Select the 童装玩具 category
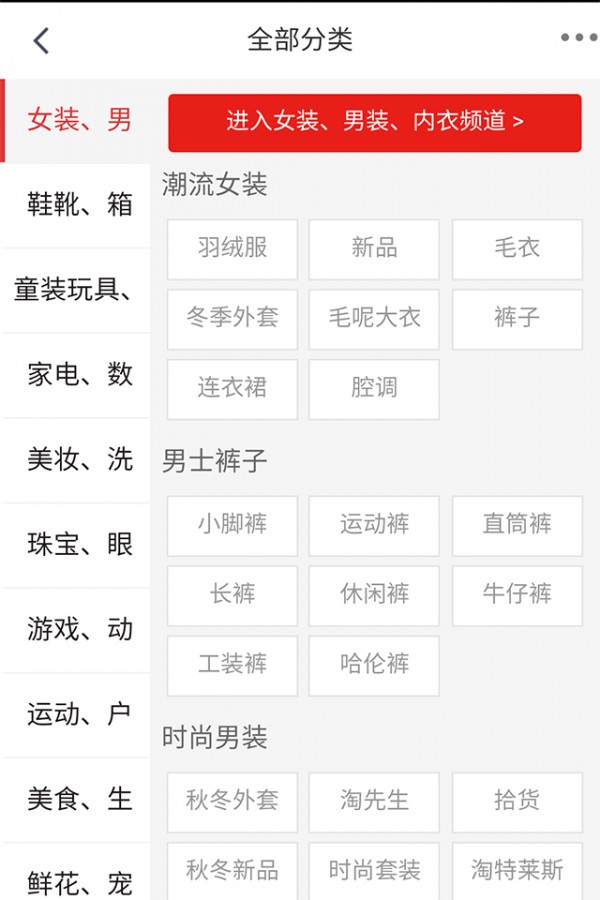The width and height of the screenshot is (600, 900). click(x=75, y=290)
